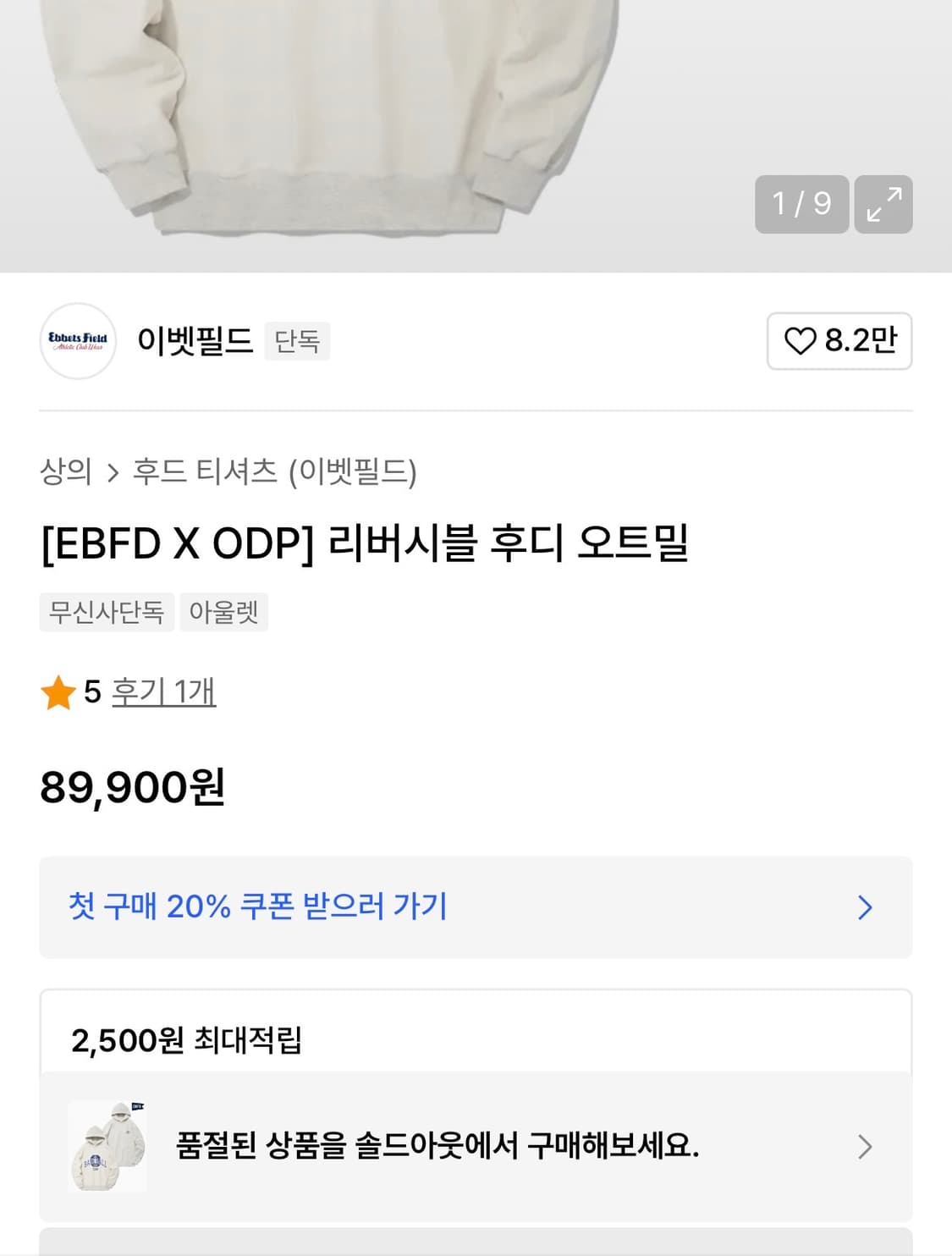Screen dimensions: 952x1256
Task: Toggle the 단독 badge beside the brand name
Action: point(297,341)
